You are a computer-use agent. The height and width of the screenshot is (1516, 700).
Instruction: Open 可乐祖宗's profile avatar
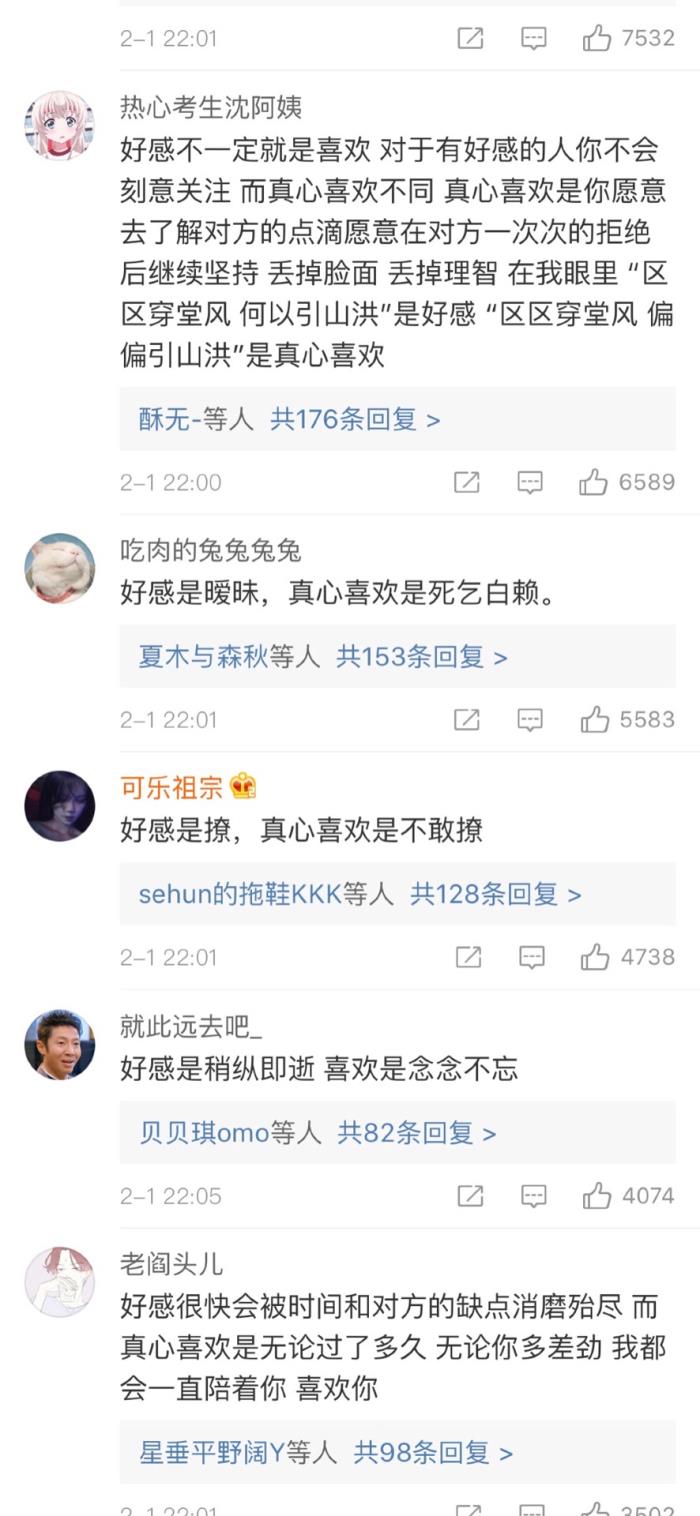[x=60, y=806]
